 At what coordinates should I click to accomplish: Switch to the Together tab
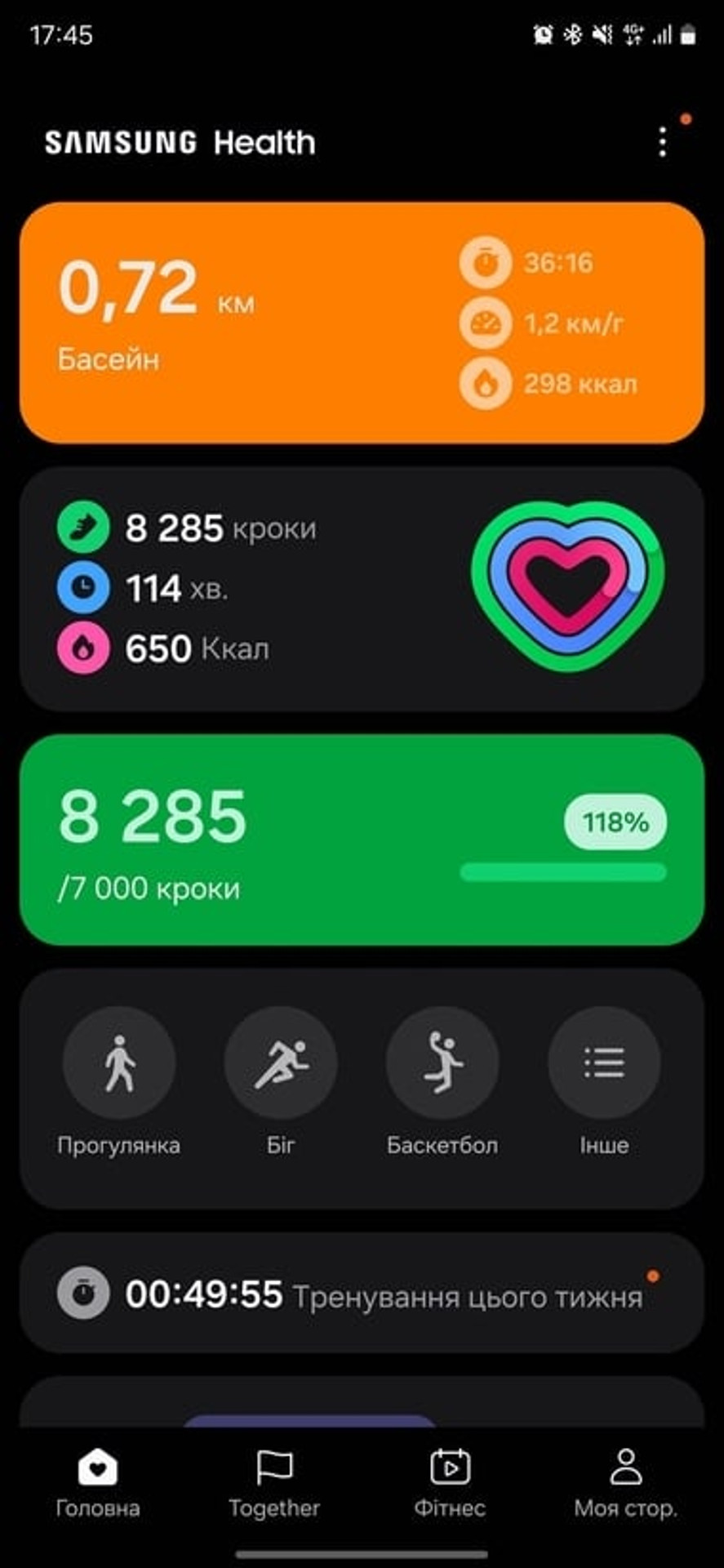tap(274, 1482)
